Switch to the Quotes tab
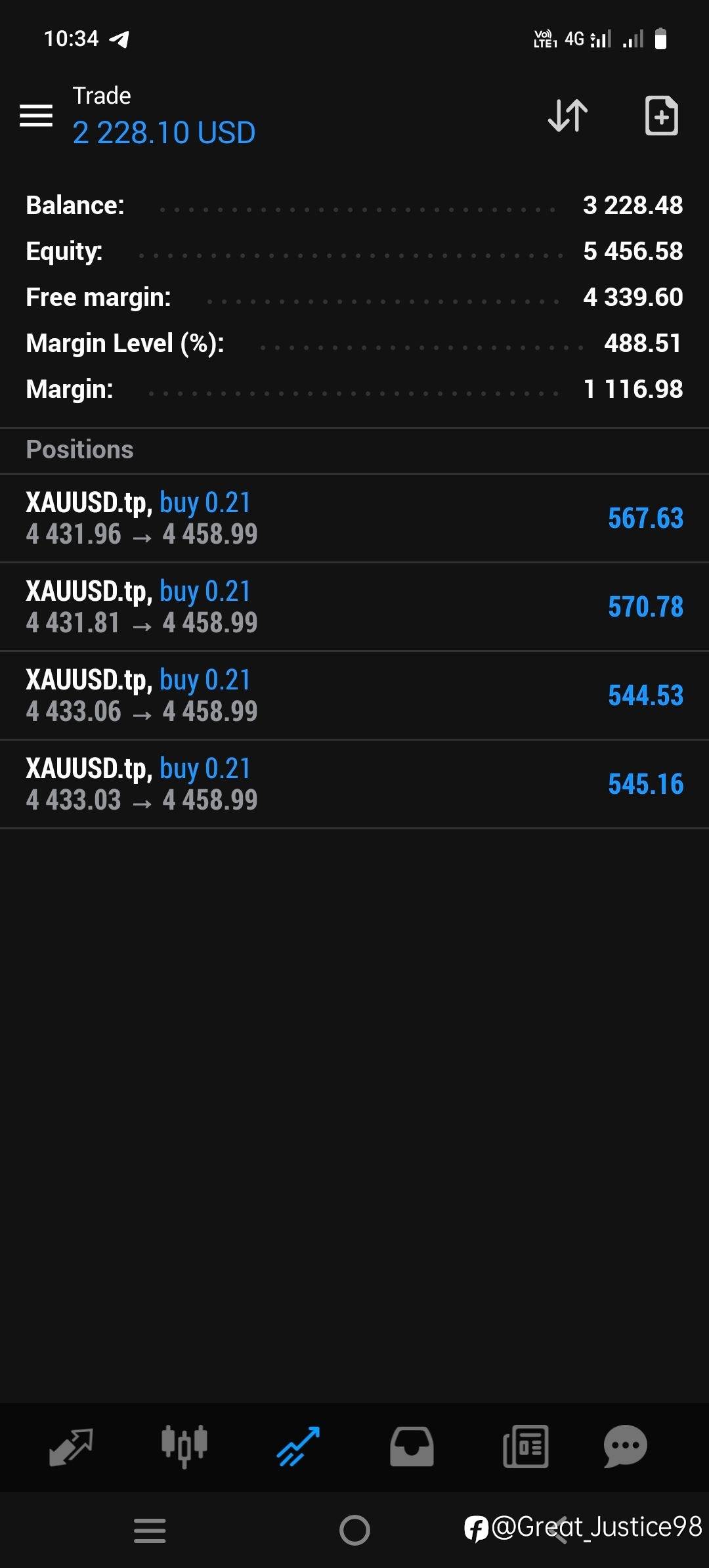The image size is (709, 1568). [x=71, y=1447]
